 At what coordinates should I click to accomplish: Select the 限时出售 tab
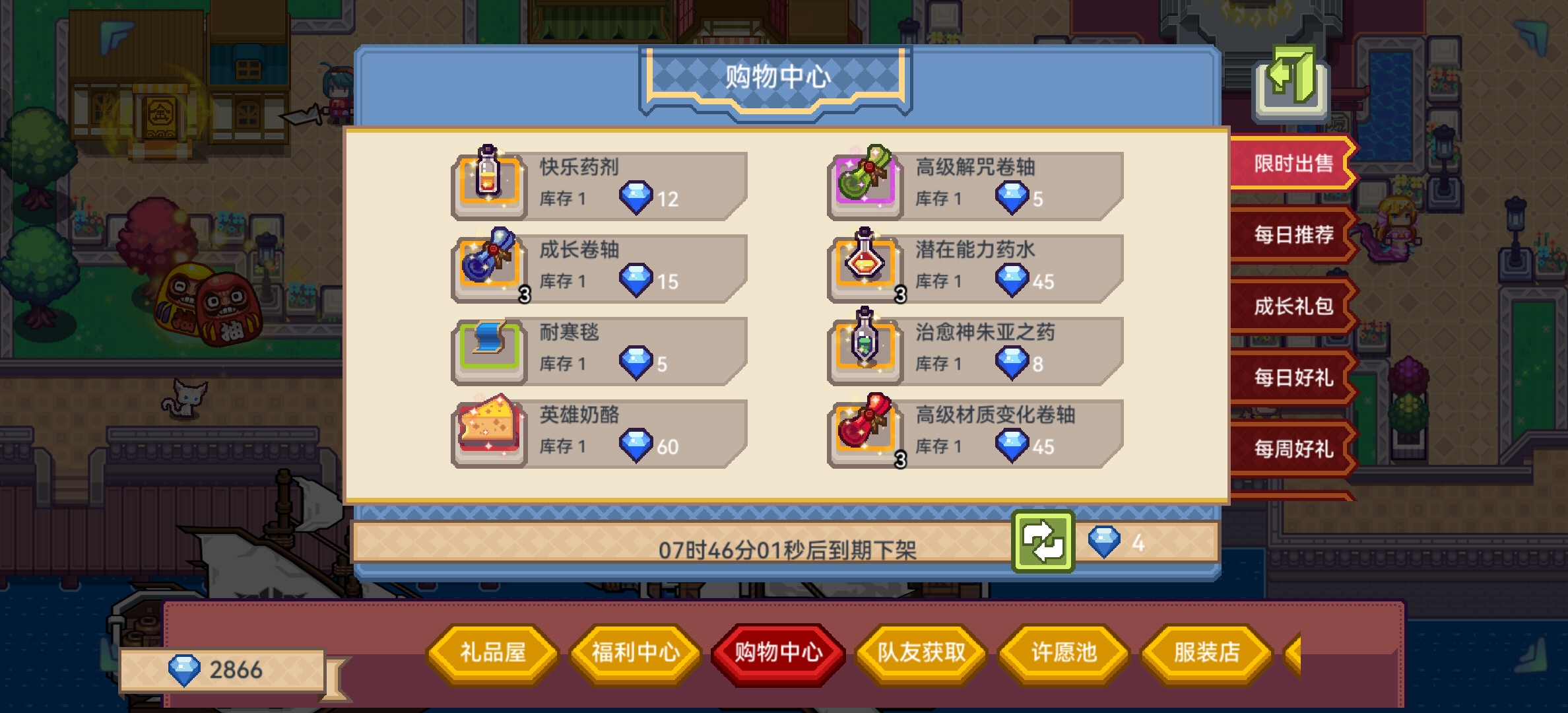(x=1293, y=163)
